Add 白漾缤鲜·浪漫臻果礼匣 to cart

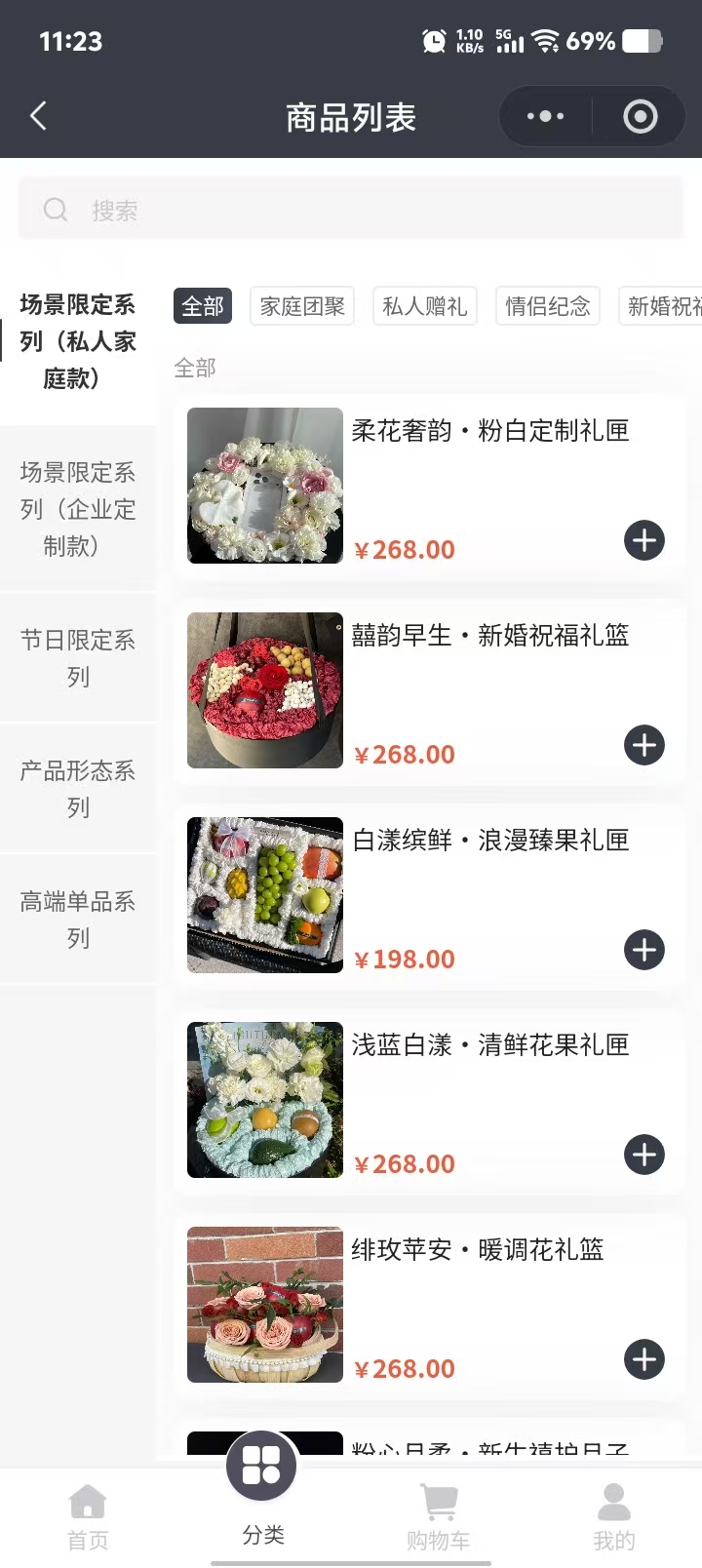(644, 950)
